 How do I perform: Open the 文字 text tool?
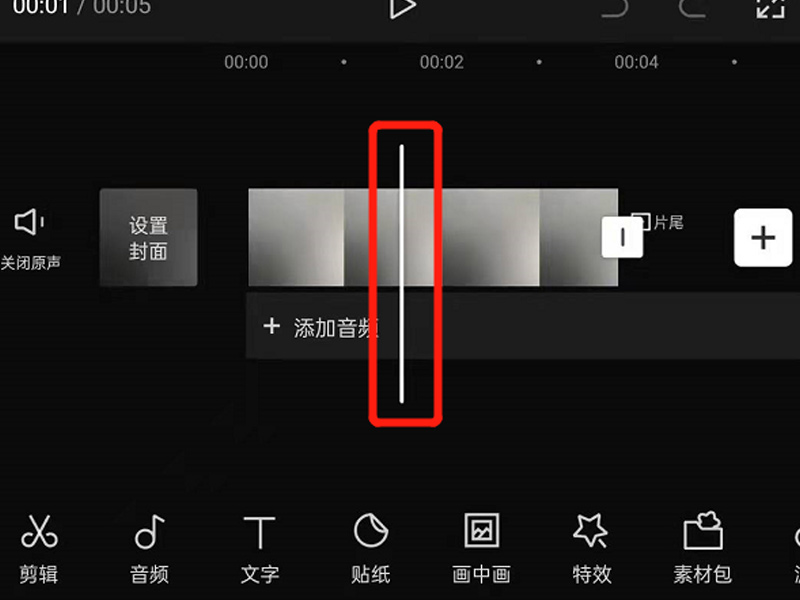click(260, 547)
